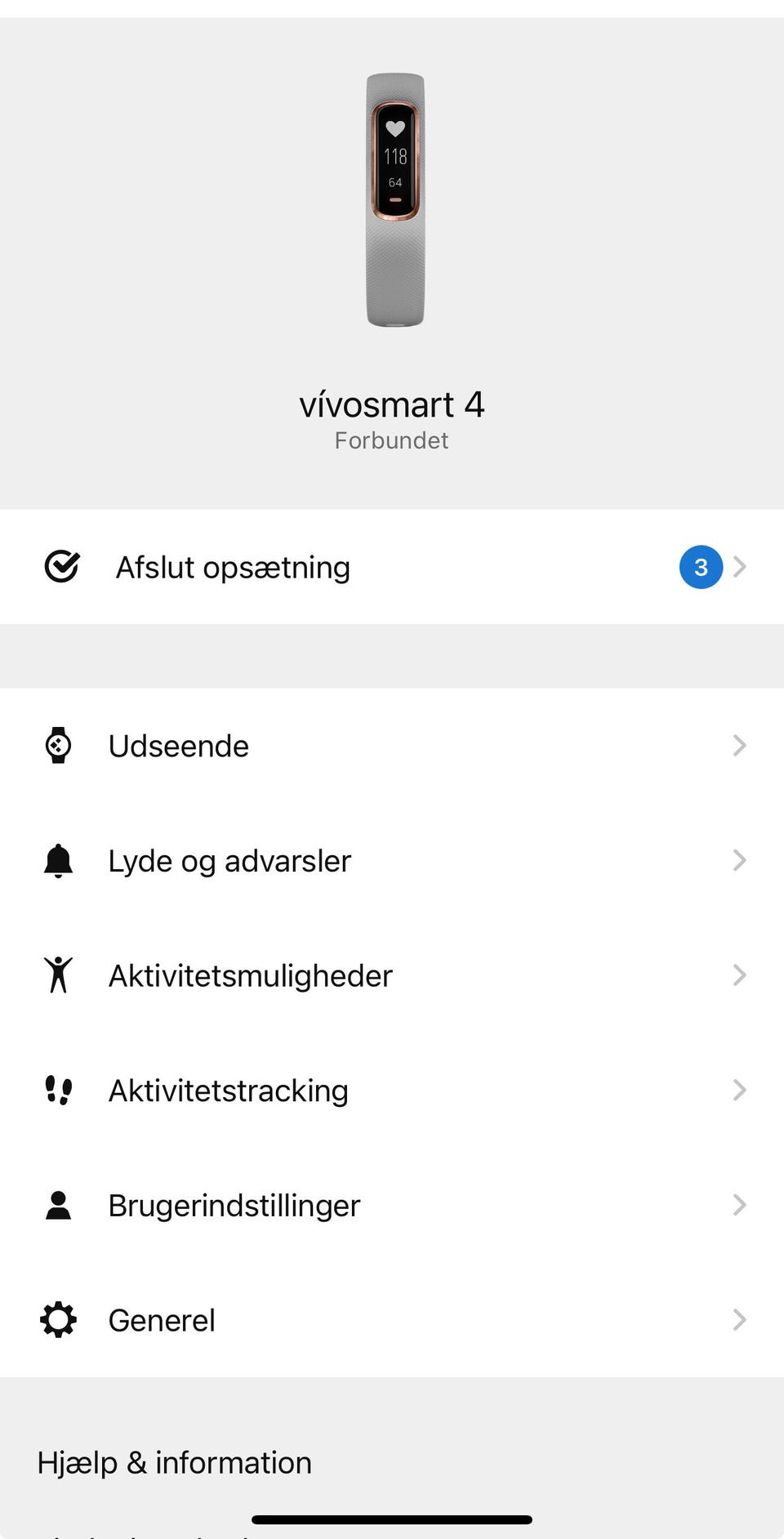Open Generel settings row

tap(392, 1320)
